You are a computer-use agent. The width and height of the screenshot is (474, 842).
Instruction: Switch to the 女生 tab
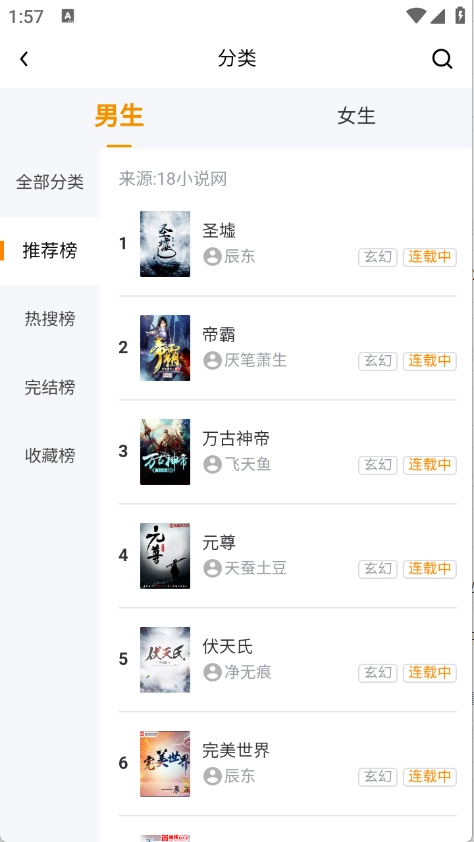[356, 116]
